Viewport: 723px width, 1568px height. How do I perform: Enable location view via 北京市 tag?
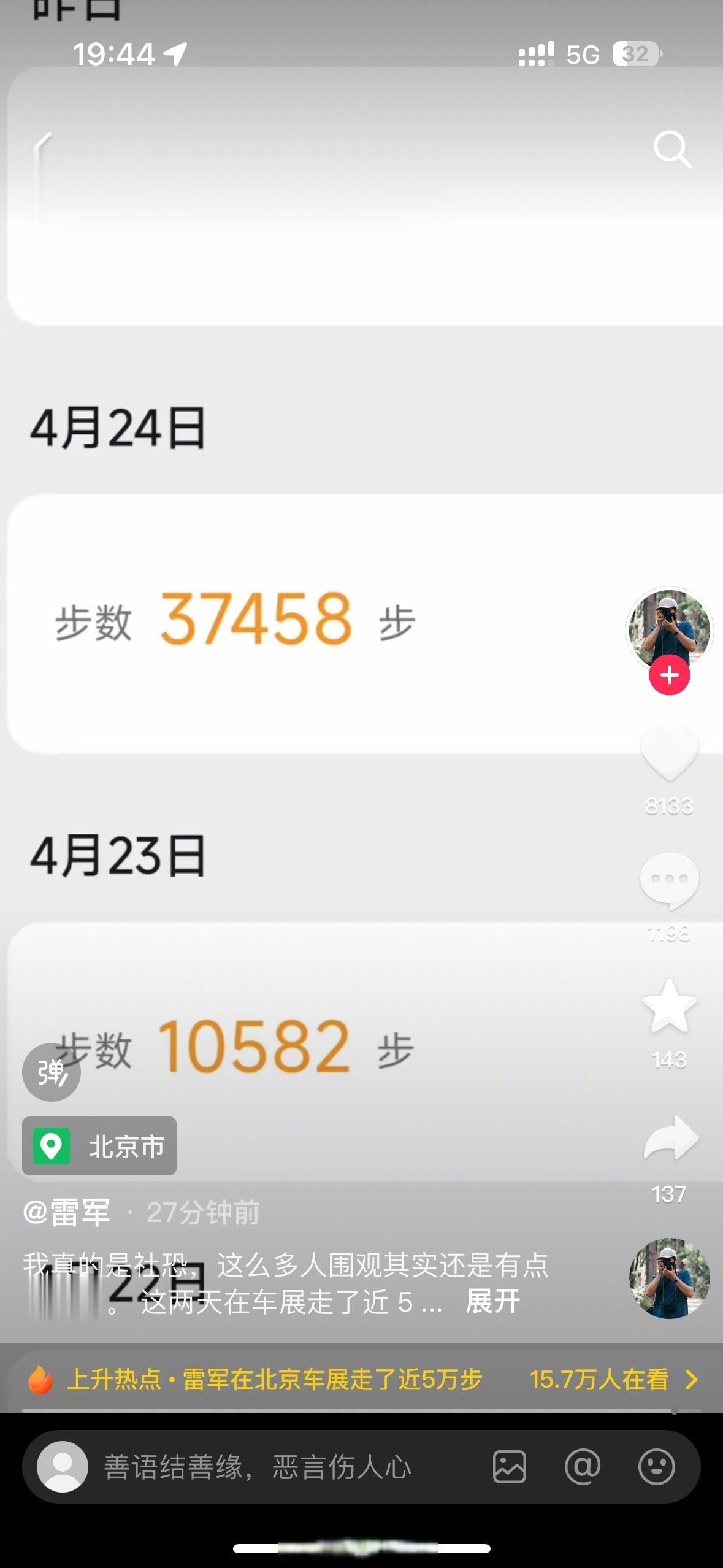98,1146
